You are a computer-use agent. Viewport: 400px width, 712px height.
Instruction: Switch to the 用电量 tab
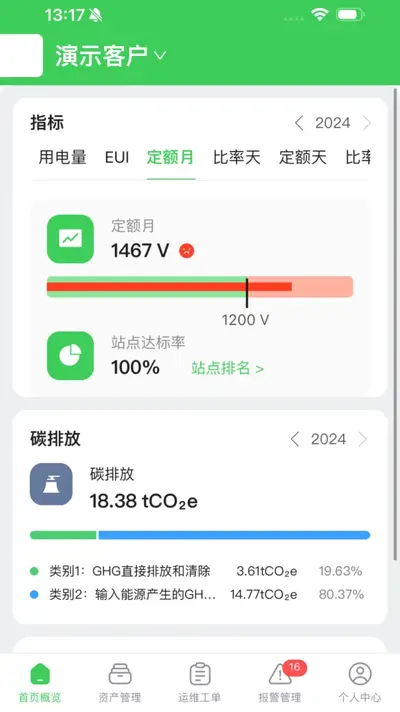point(62,157)
